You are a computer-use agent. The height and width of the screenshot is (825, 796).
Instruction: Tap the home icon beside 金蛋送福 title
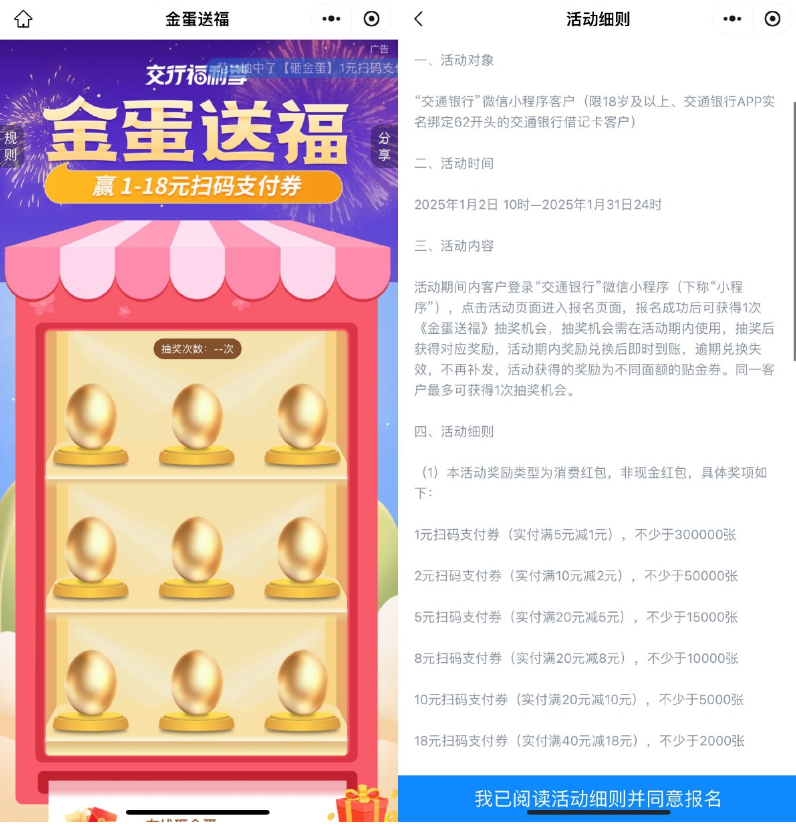point(23,19)
